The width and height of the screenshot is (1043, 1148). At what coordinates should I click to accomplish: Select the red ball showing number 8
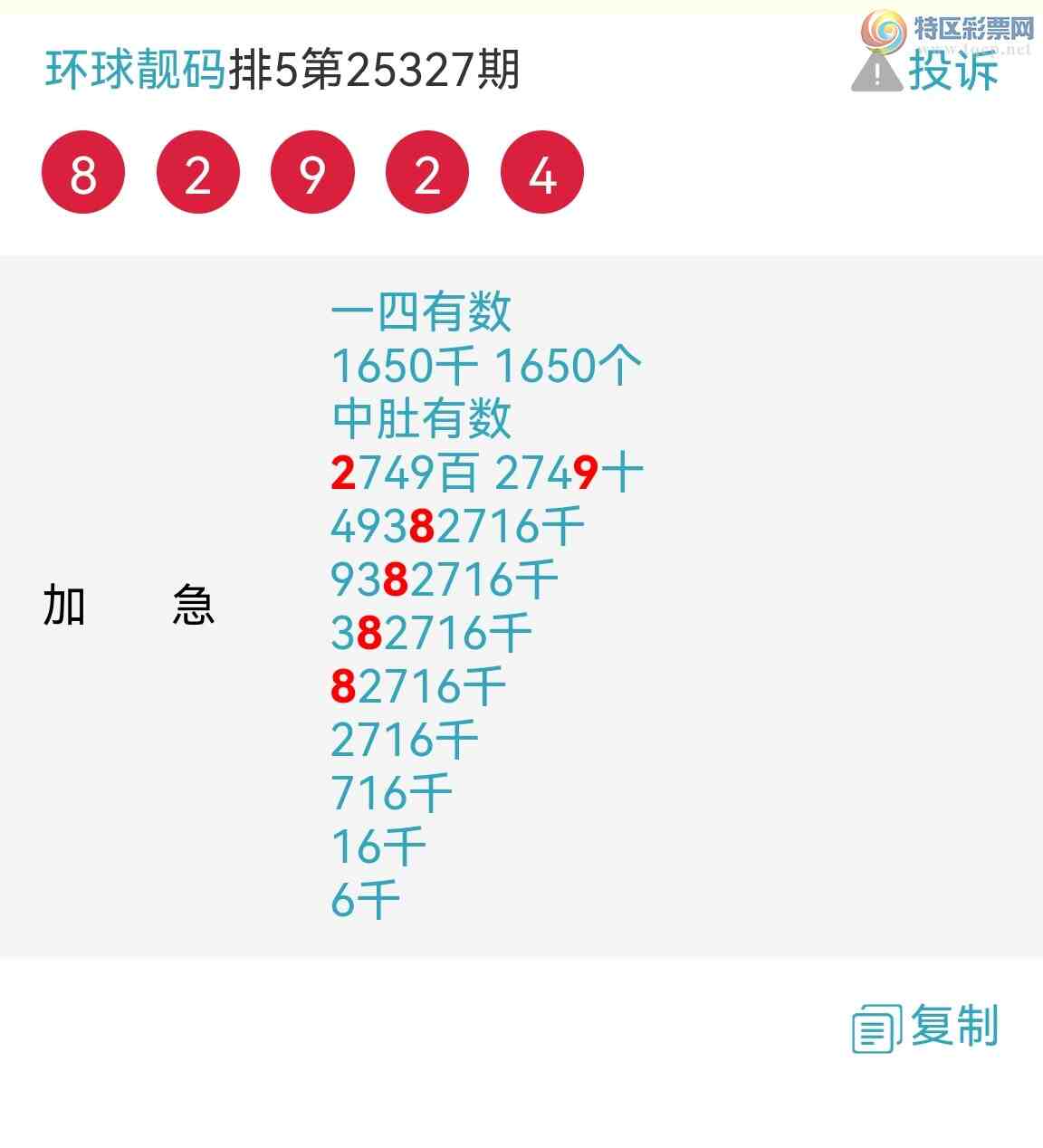point(82,173)
